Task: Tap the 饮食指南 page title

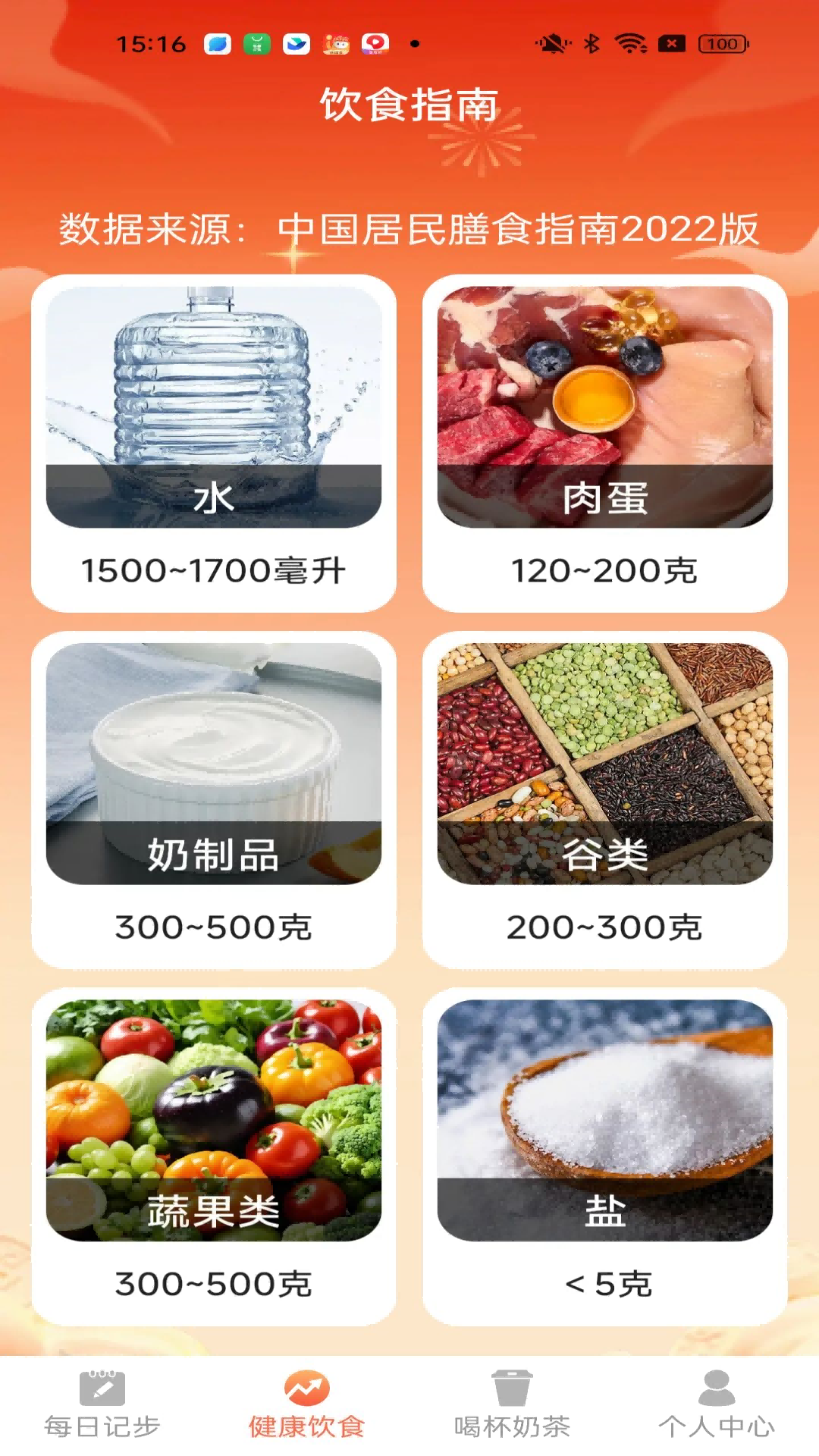Action: [x=409, y=106]
